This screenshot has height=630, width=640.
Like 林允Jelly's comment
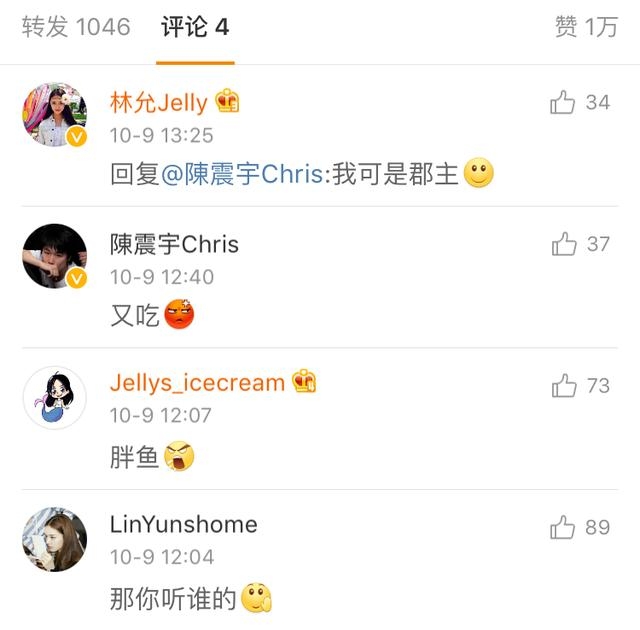point(564,103)
